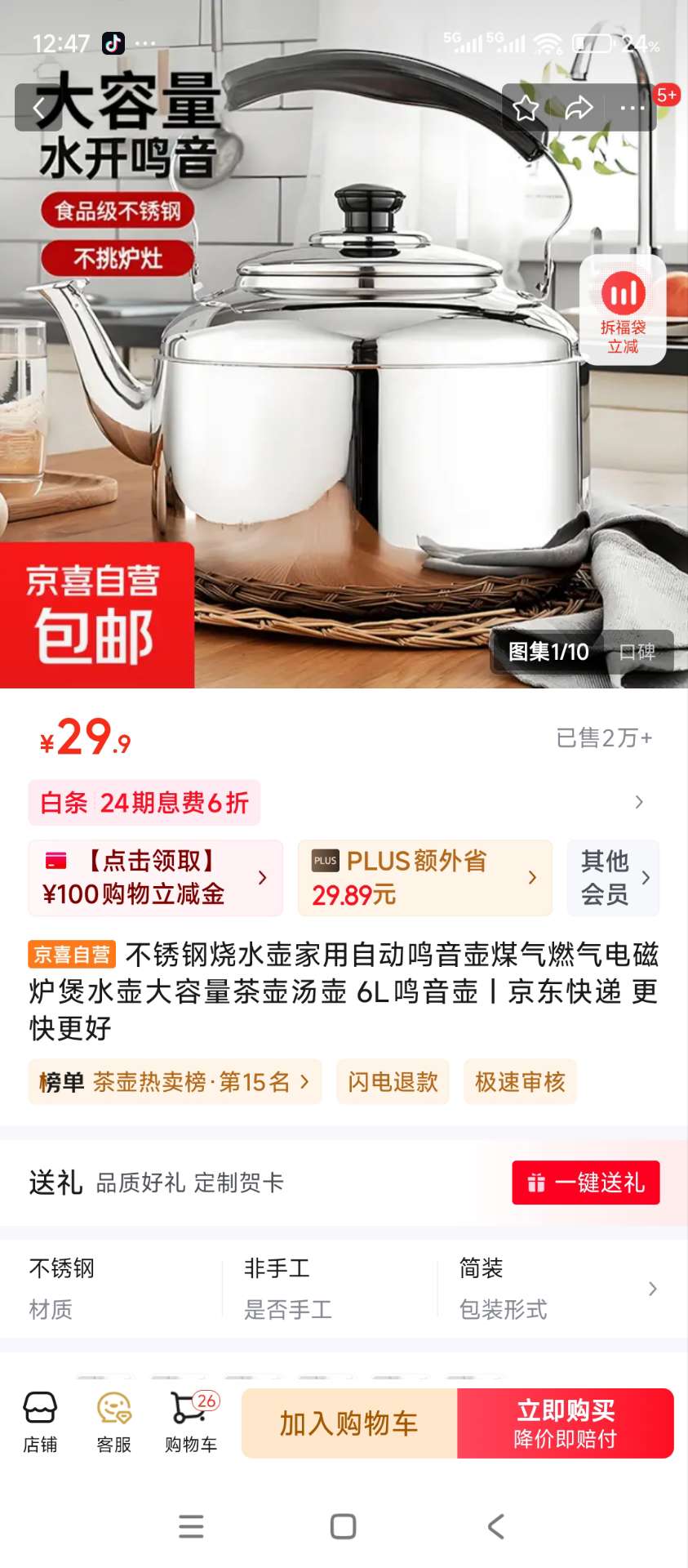The width and height of the screenshot is (688, 1568).
Task: Add the kettle with 加入购物车
Action: pos(349,1423)
